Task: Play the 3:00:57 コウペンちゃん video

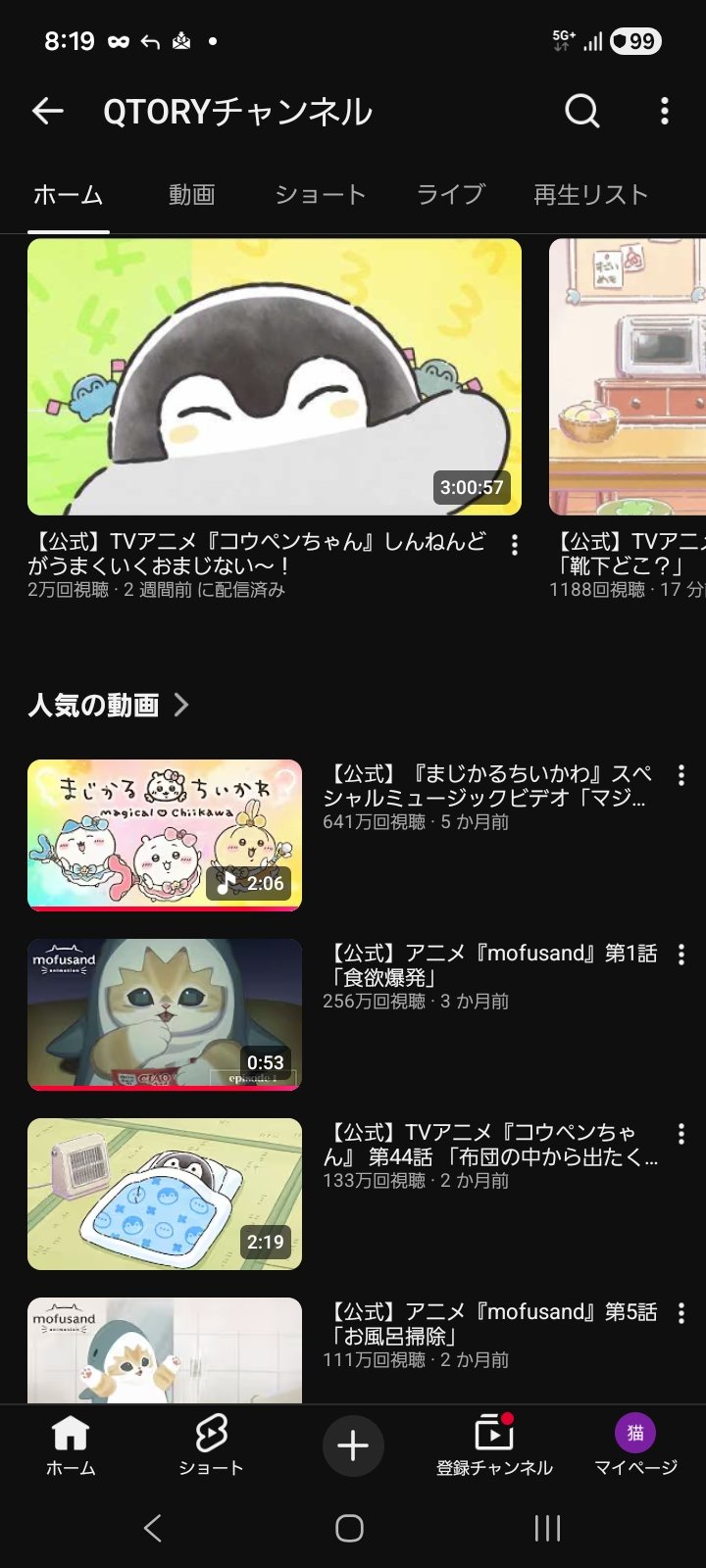Action: pos(275,377)
